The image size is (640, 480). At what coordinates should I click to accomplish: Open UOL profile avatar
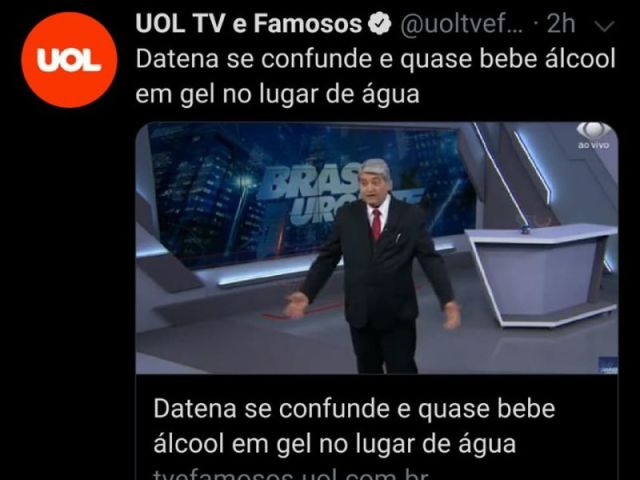[69, 60]
